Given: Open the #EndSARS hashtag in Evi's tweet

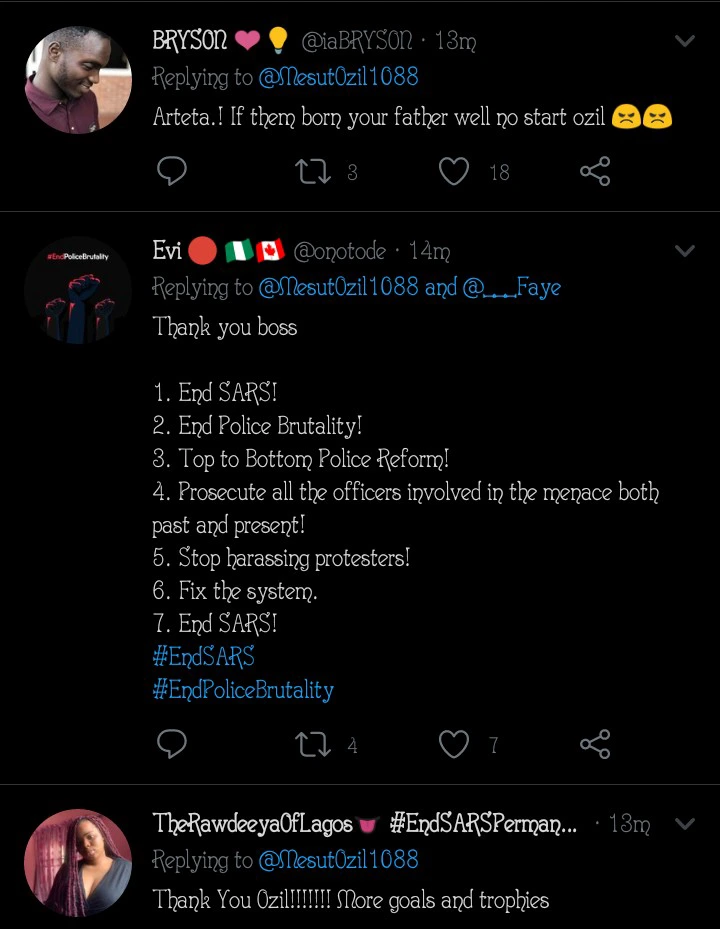Looking at the screenshot, I should (203, 656).
